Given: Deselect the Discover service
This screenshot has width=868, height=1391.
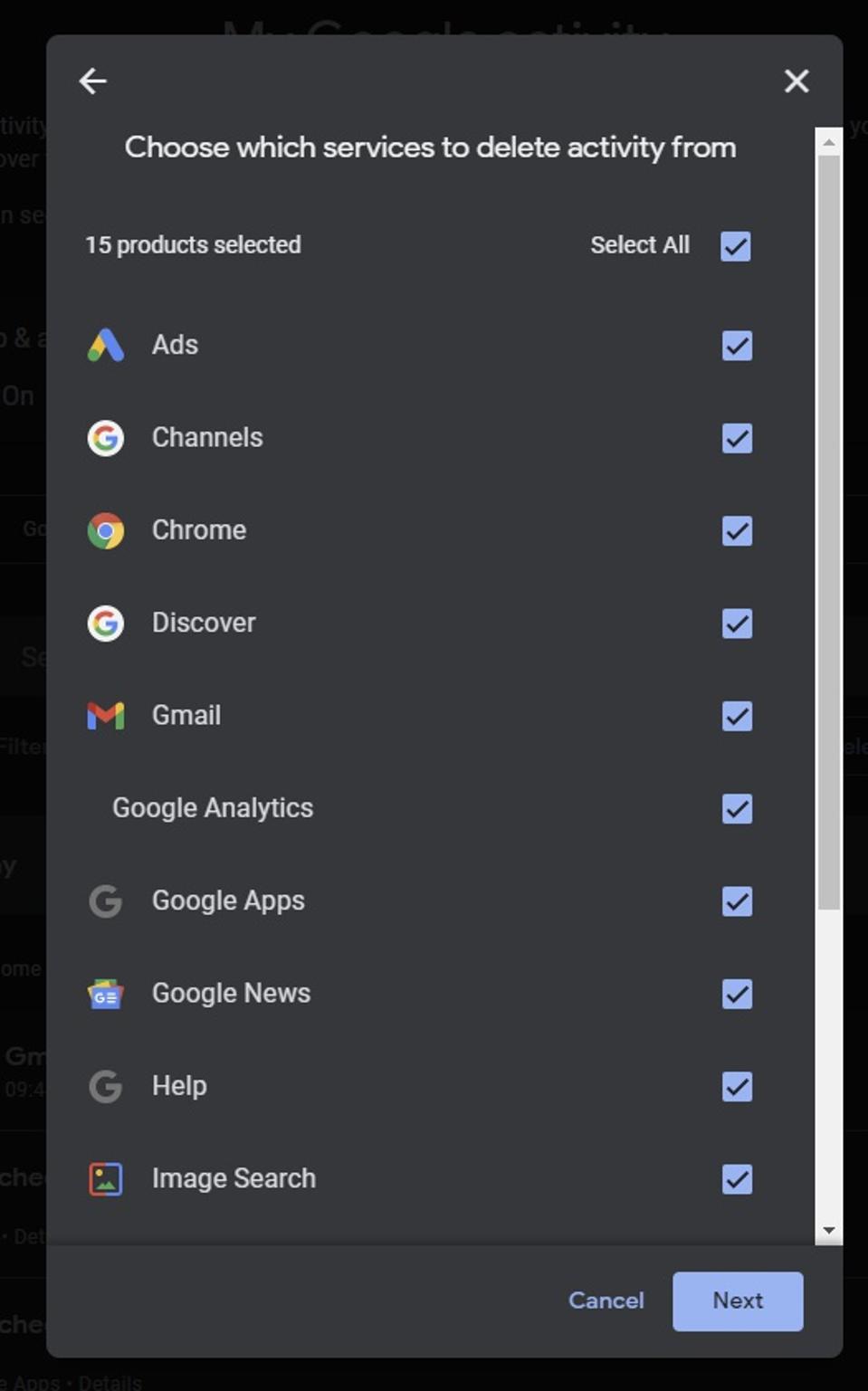Looking at the screenshot, I should (737, 624).
